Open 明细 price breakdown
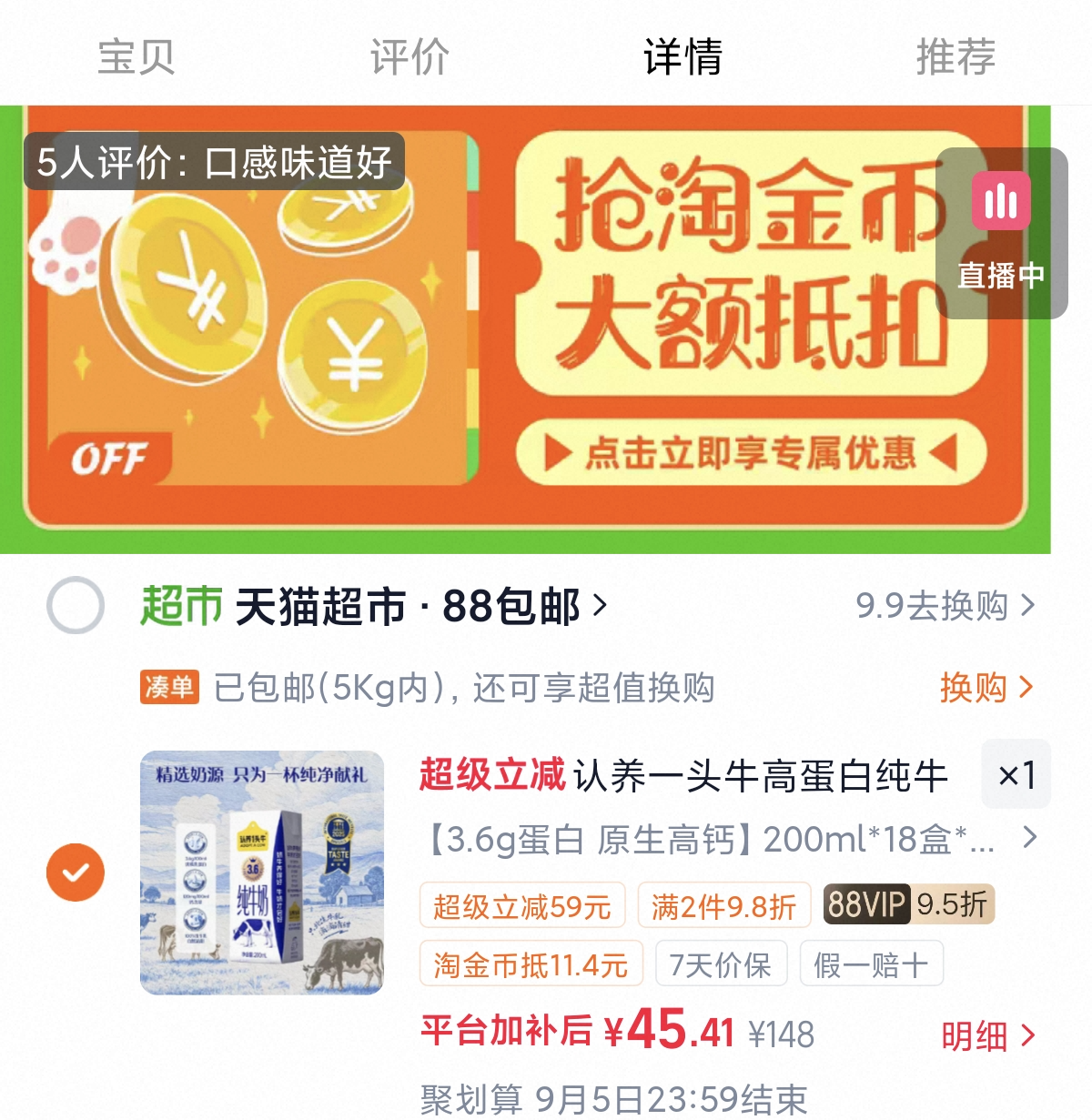The height and width of the screenshot is (1120, 1092). (988, 1035)
